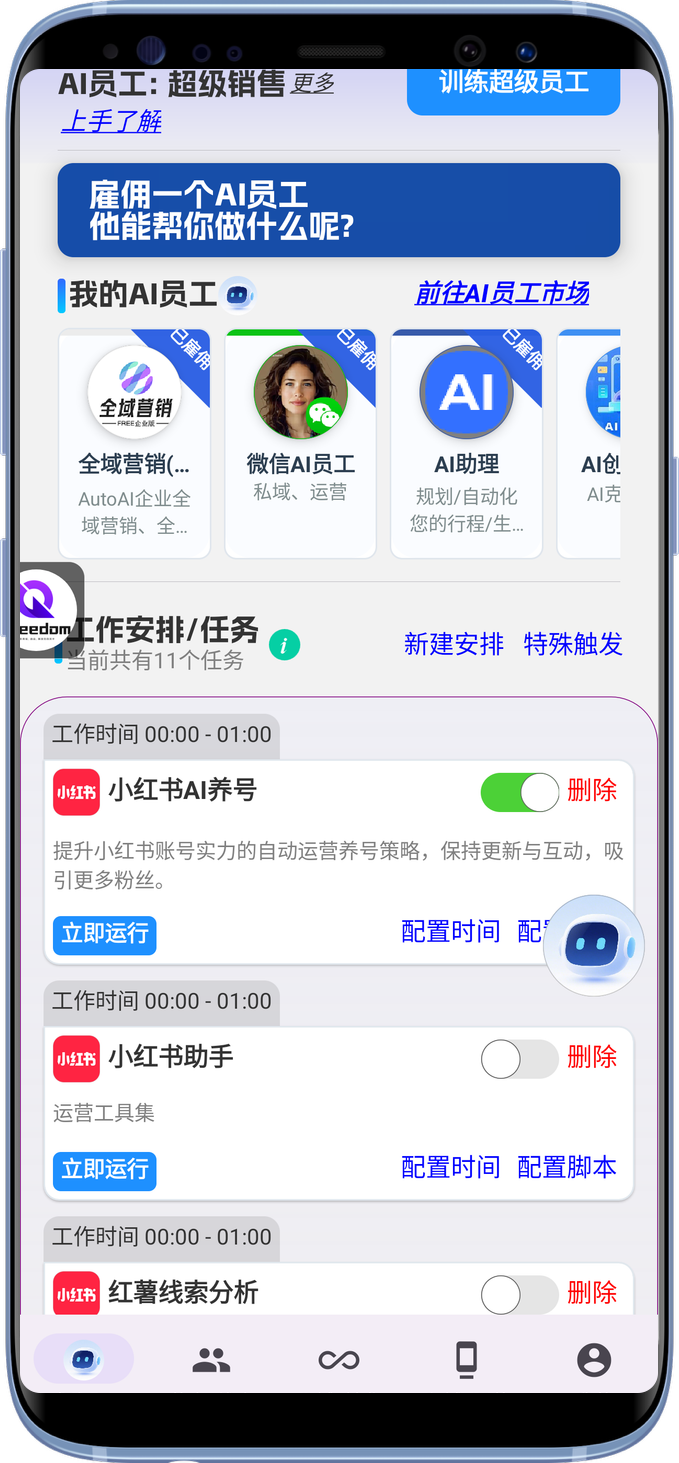
Task: Switch to the contacts tab in bottom bar
Action: coord(211,1360)
